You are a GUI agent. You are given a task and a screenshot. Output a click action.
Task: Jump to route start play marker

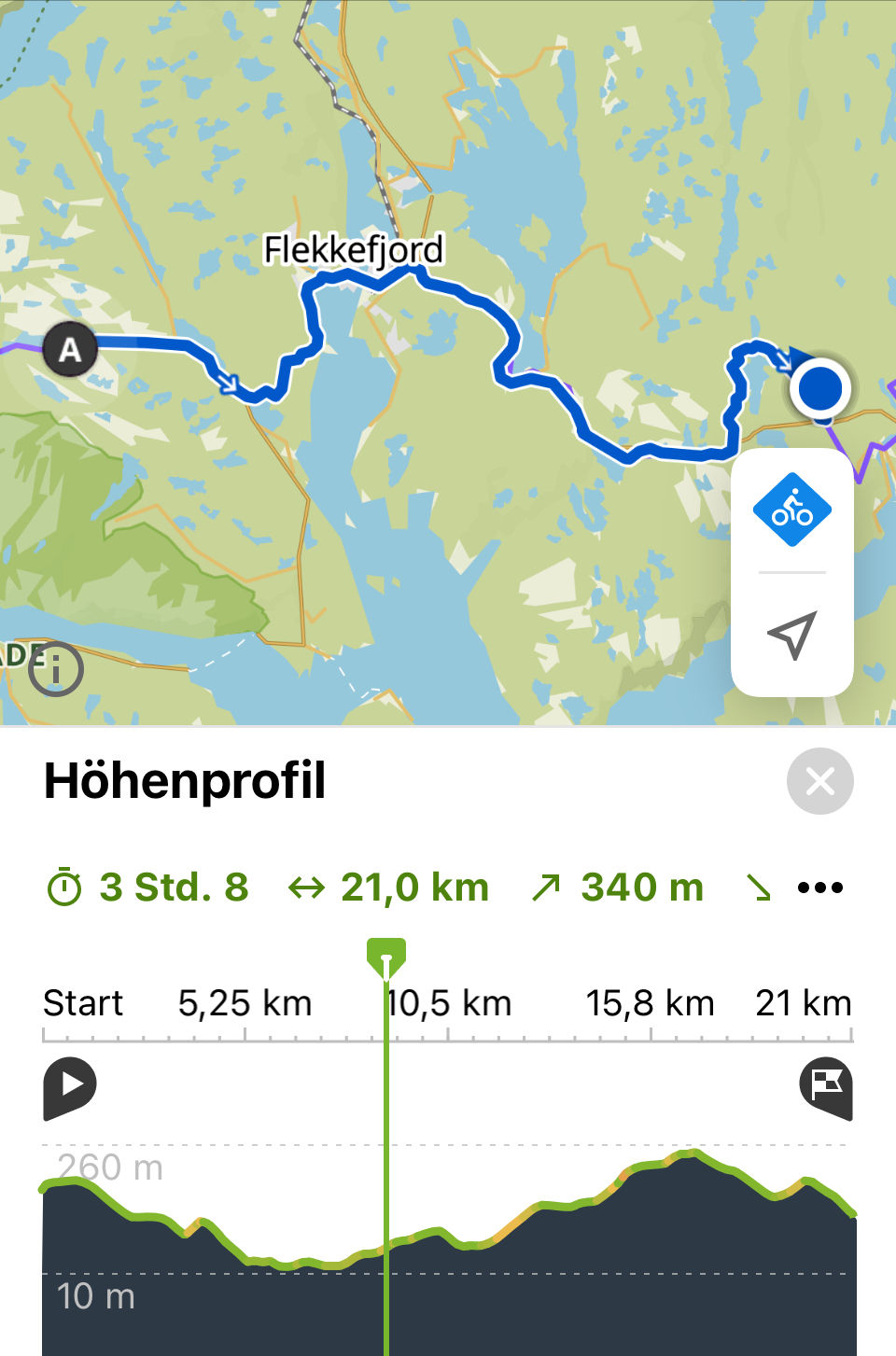69,1086
